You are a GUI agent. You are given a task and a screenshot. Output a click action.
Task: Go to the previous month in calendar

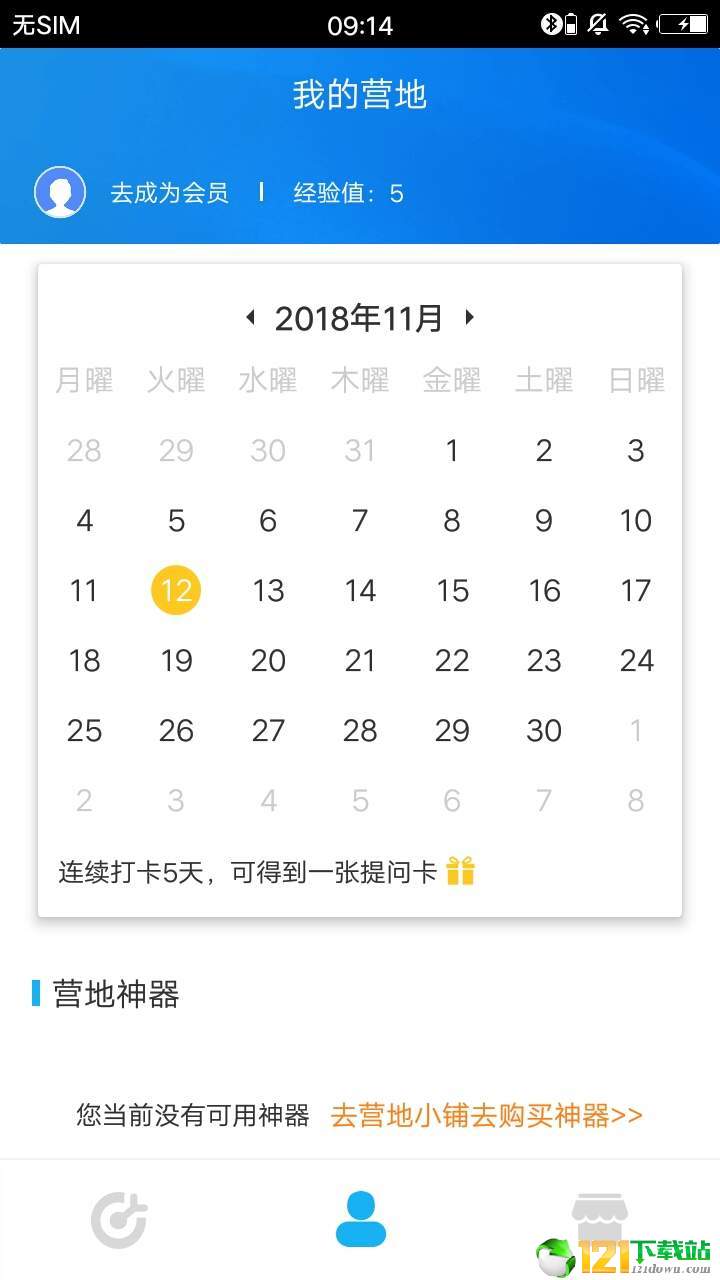coord(251,318)
